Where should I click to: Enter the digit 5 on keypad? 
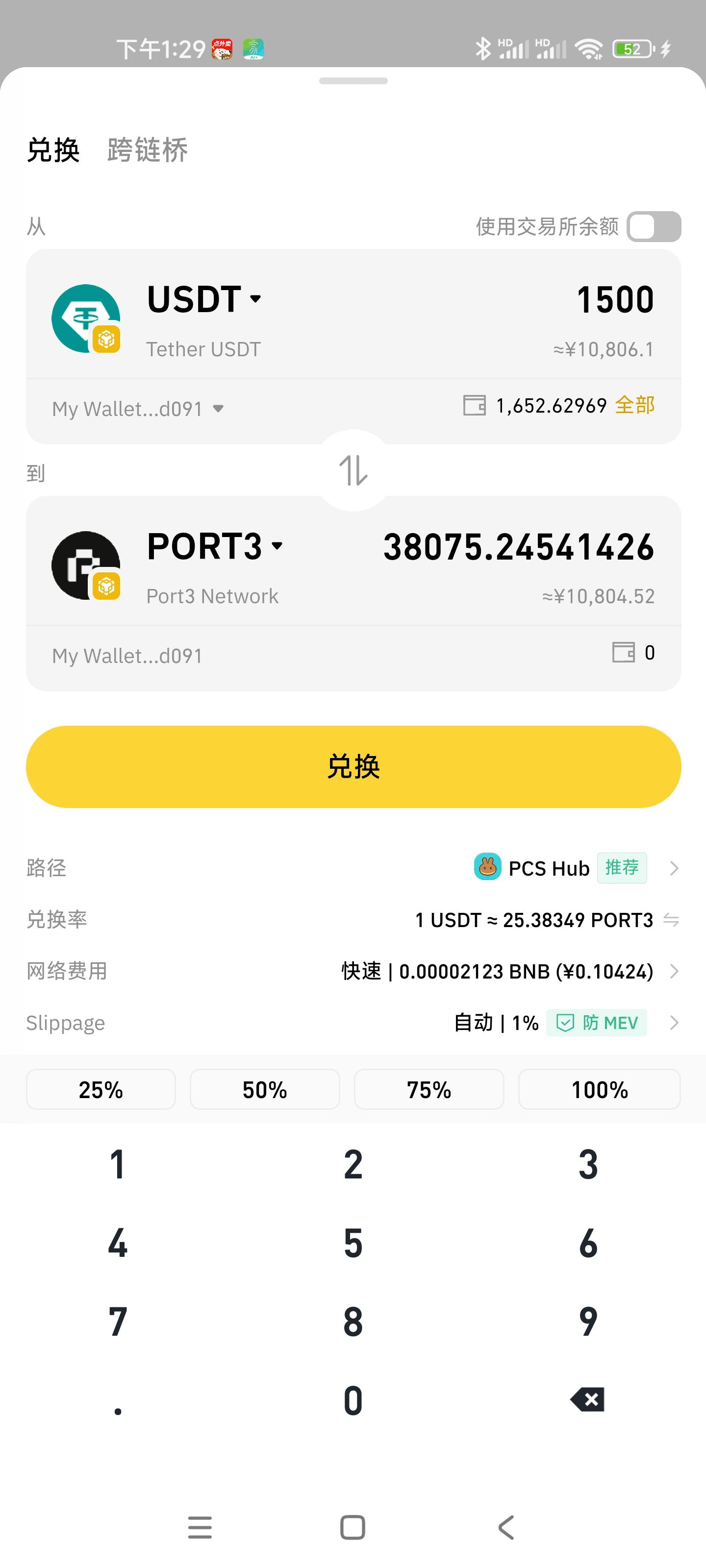pyautogui.click(x=353, y=1242)
